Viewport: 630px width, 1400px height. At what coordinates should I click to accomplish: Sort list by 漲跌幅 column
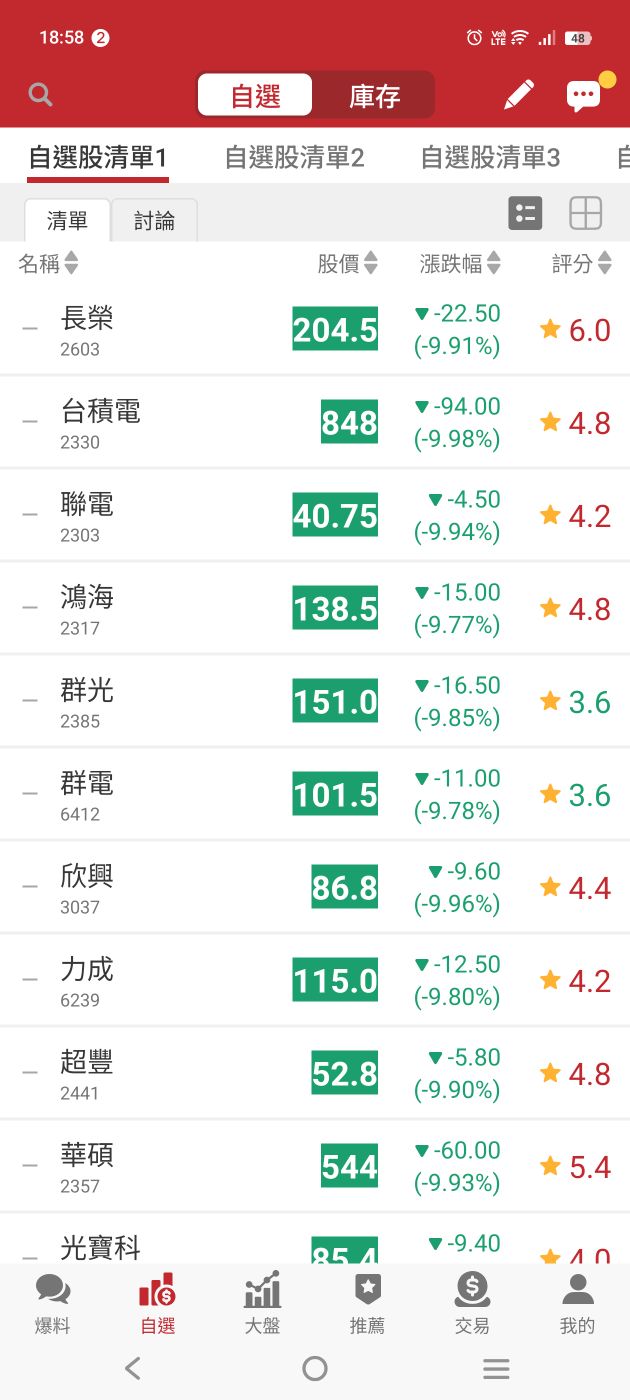(x=460, y=264)
